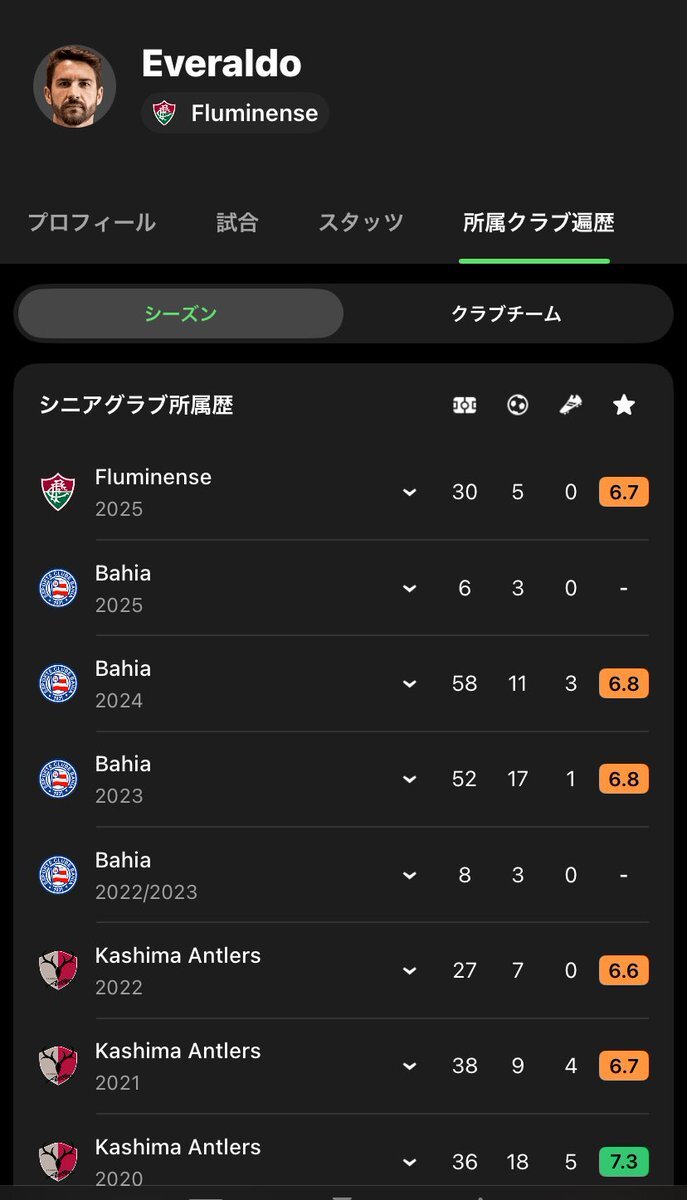The image size is (687, 1200).
Task: Switch to the スタッツ tab
Action: click(x=361, y=223)
